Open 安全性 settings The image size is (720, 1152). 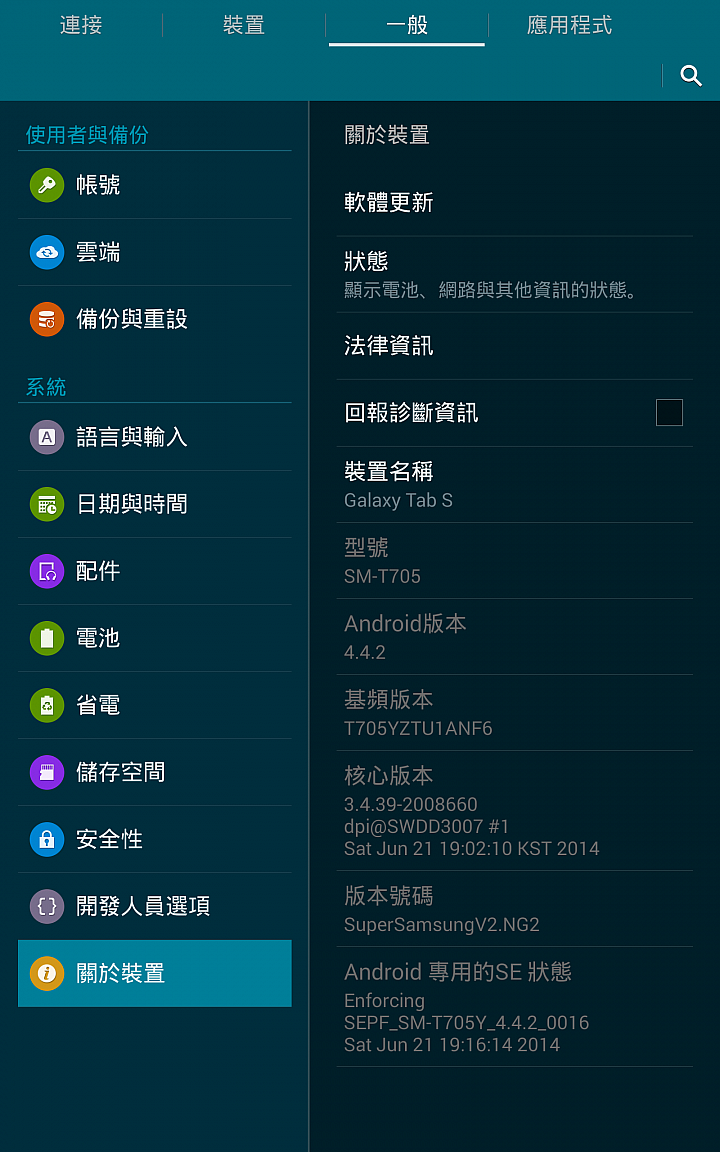pyautogui.click(x=155, y=839)
